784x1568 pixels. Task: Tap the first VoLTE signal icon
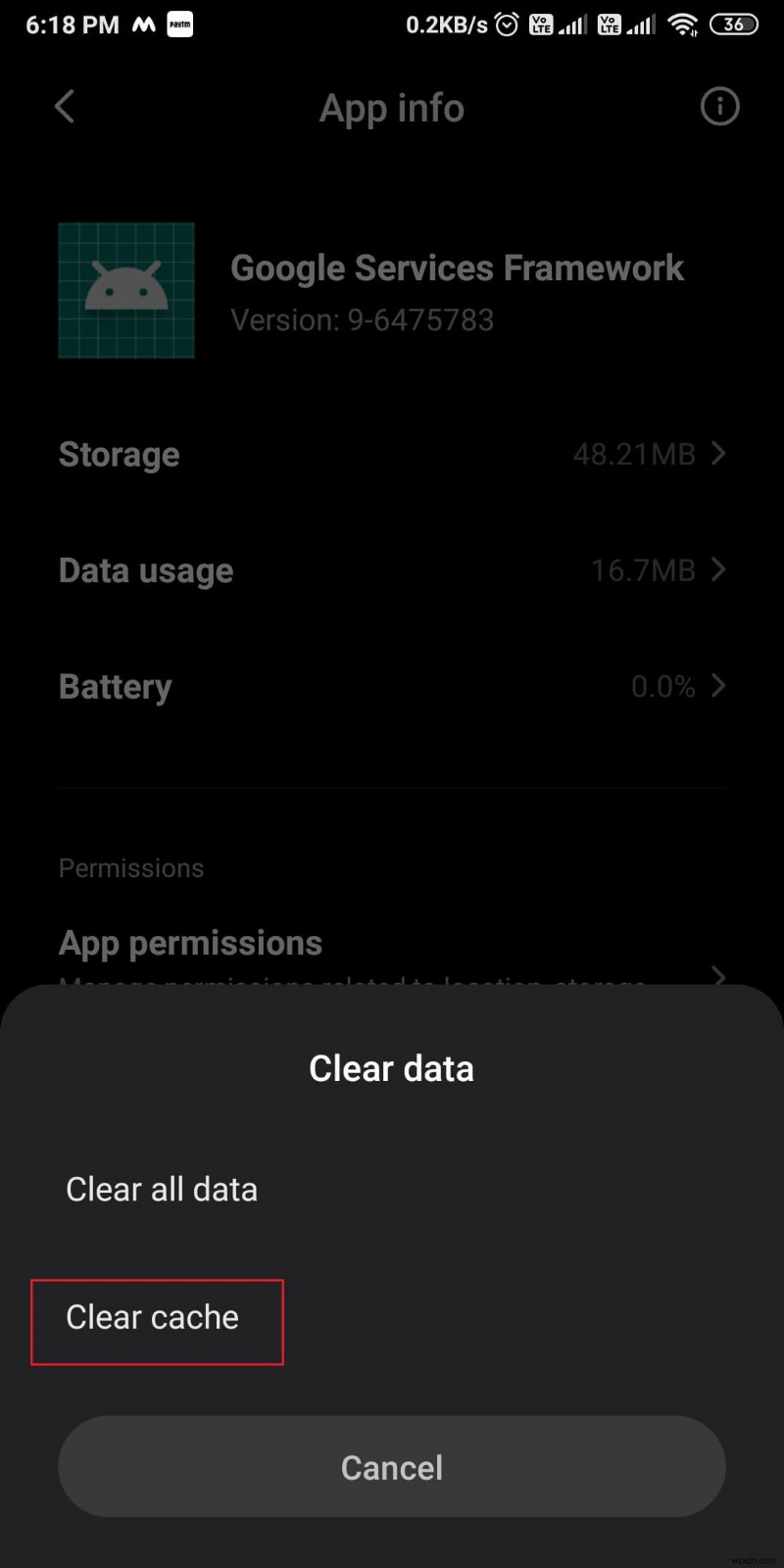(543, 24)
